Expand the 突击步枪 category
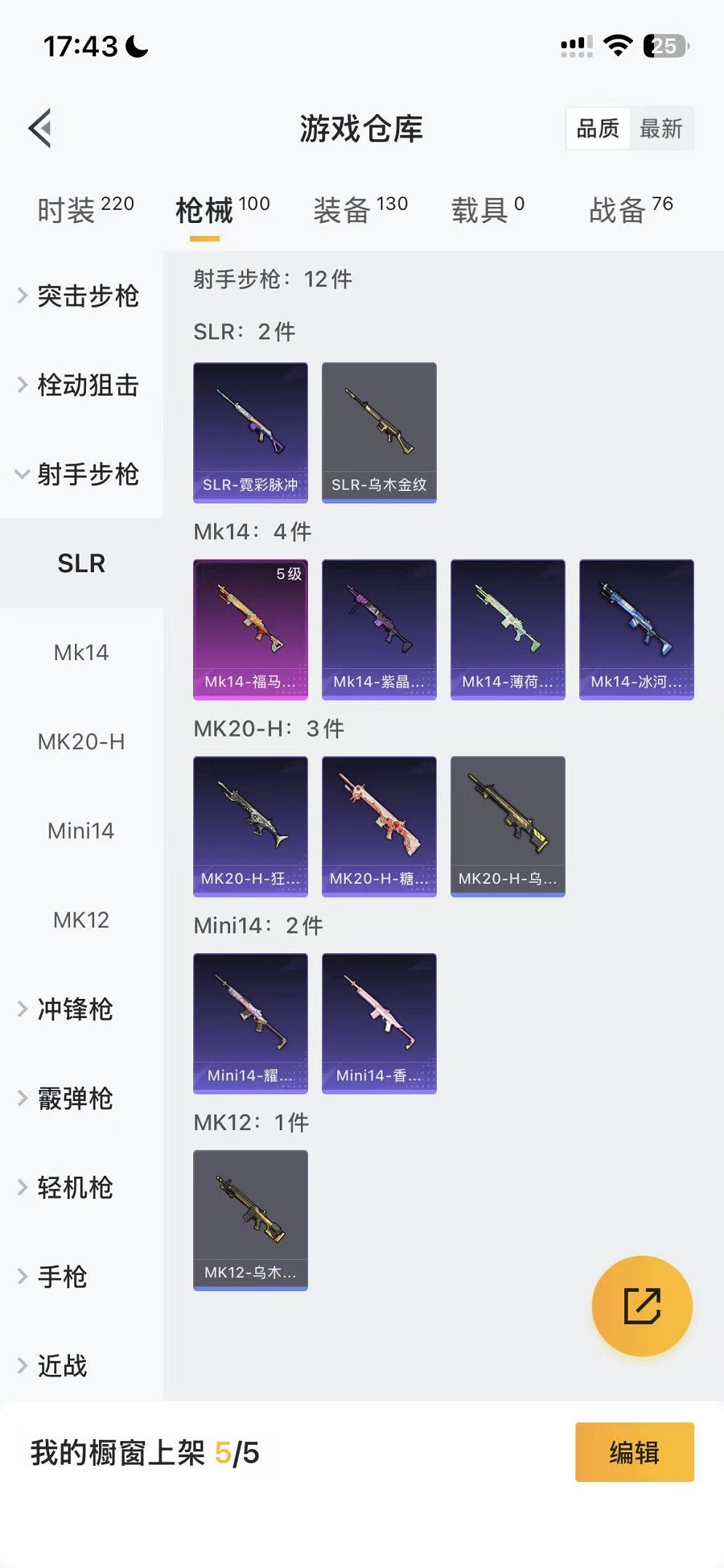 pyautogui.click(x=80, y=296)
